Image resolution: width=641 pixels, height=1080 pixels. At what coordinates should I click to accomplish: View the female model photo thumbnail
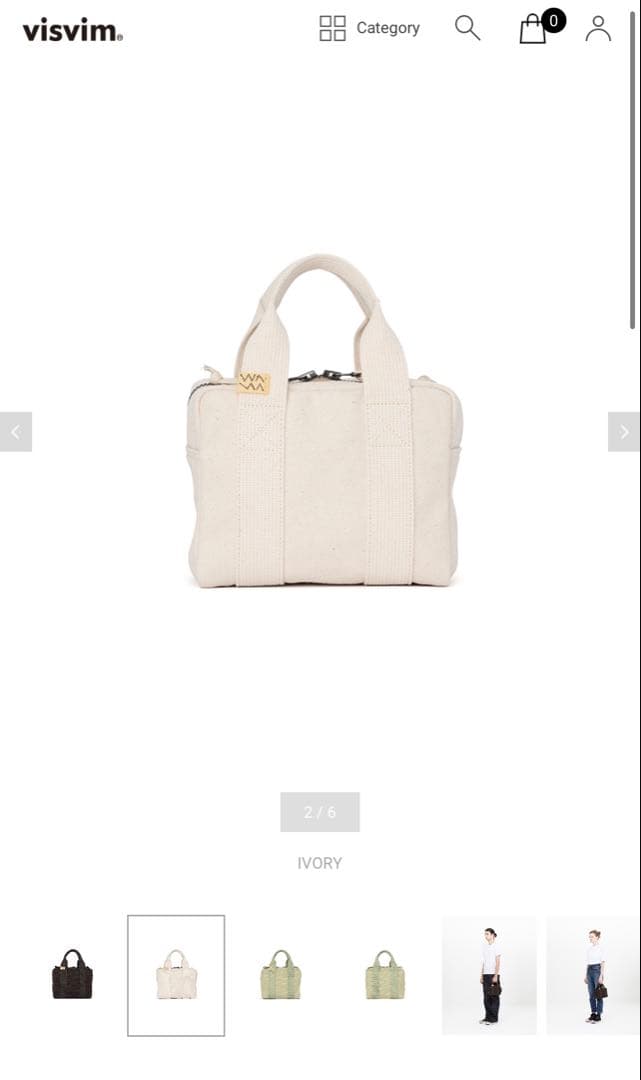(x=593, y=975)
